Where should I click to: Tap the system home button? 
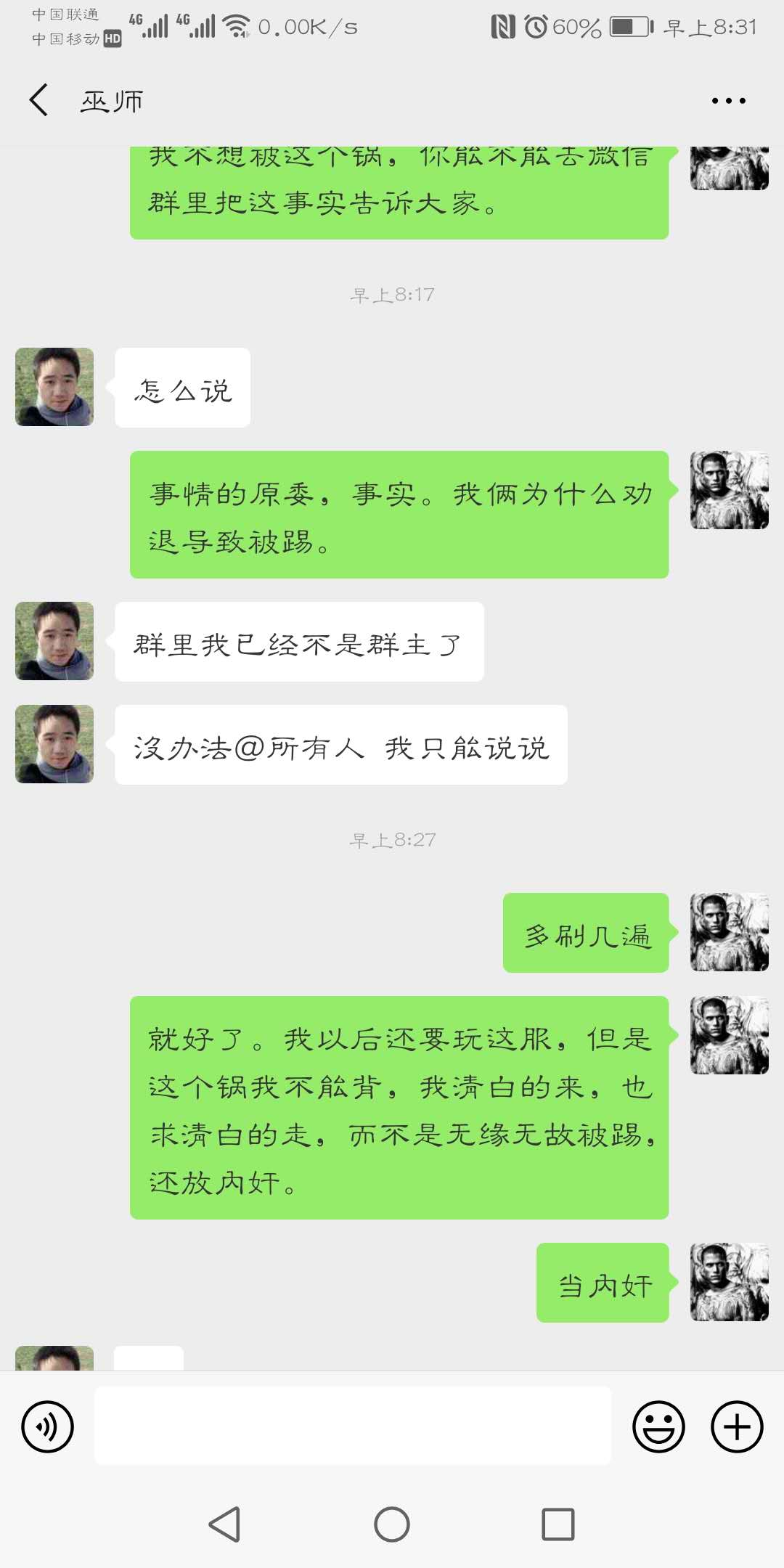(392, 1524)
